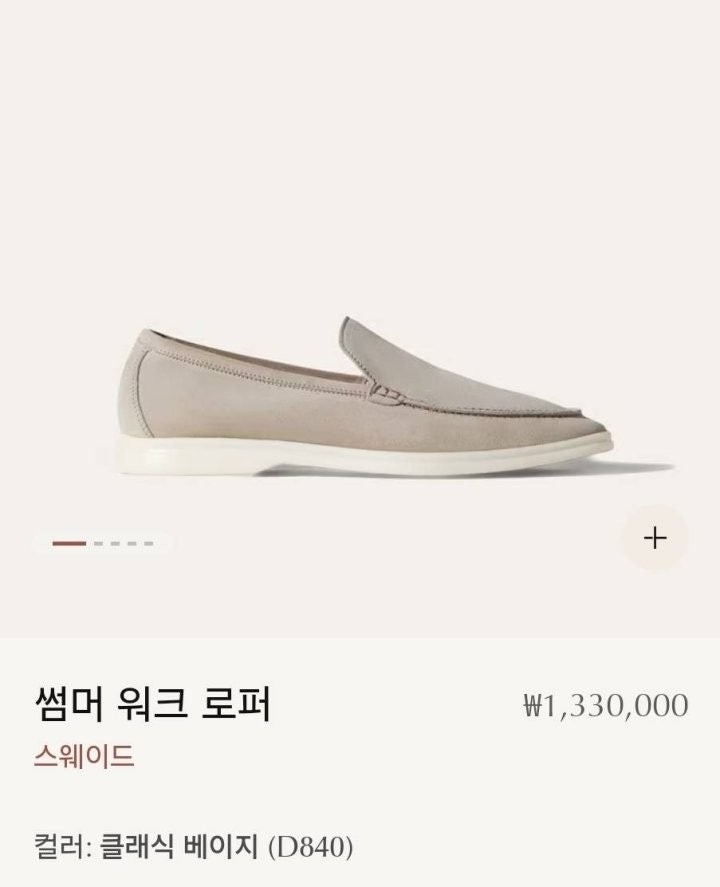The height and width of the screenshot is (887, 720).
Task: Select the image carousel page indicator
Action: 103,544
